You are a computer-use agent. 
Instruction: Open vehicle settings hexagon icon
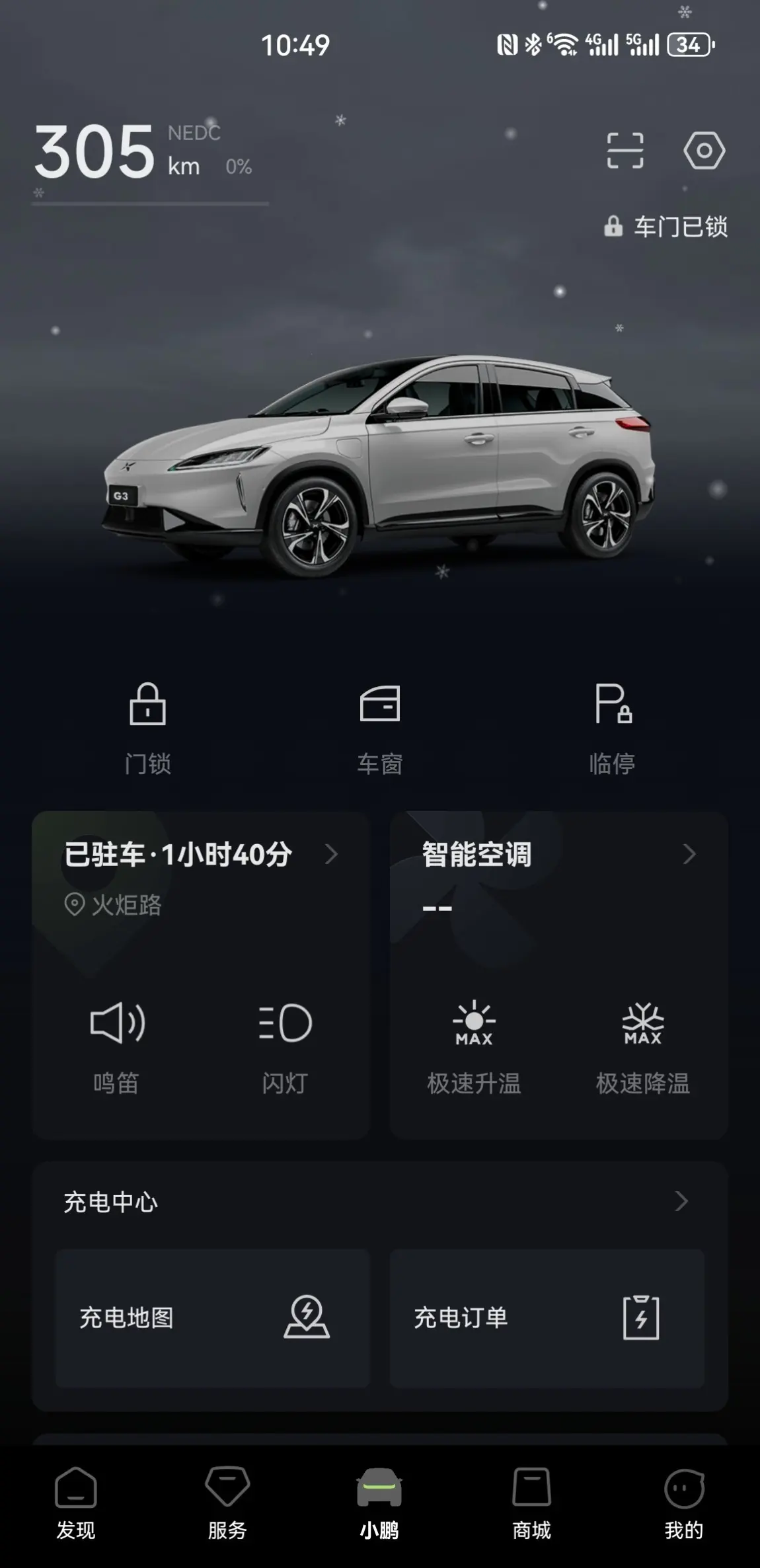704,151
